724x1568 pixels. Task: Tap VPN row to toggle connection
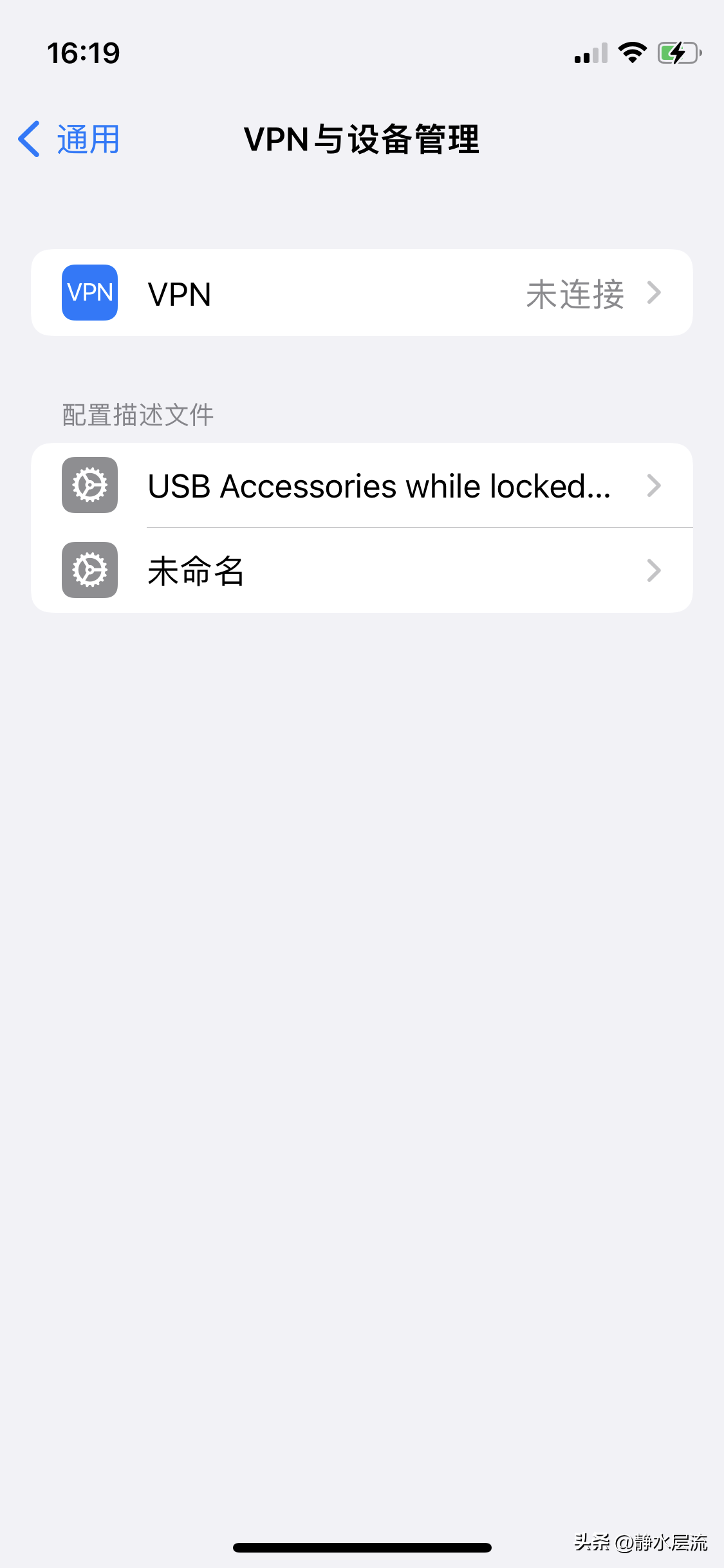(x=360, y=292)
